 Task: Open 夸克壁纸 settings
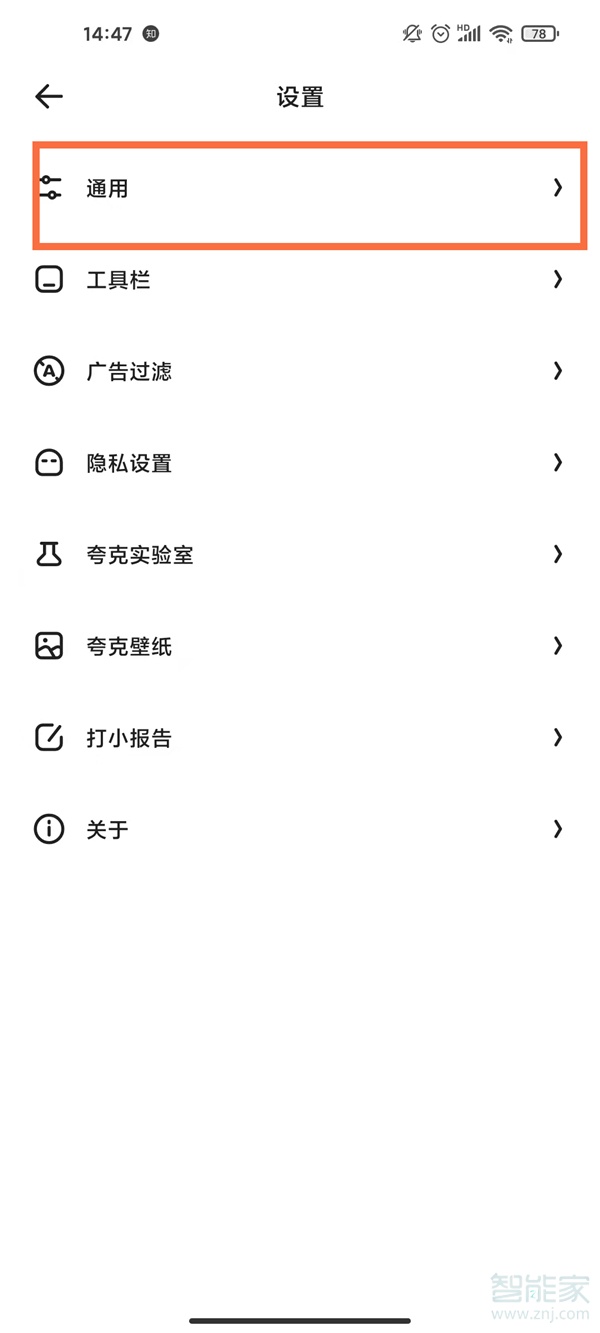pos(300,646)
